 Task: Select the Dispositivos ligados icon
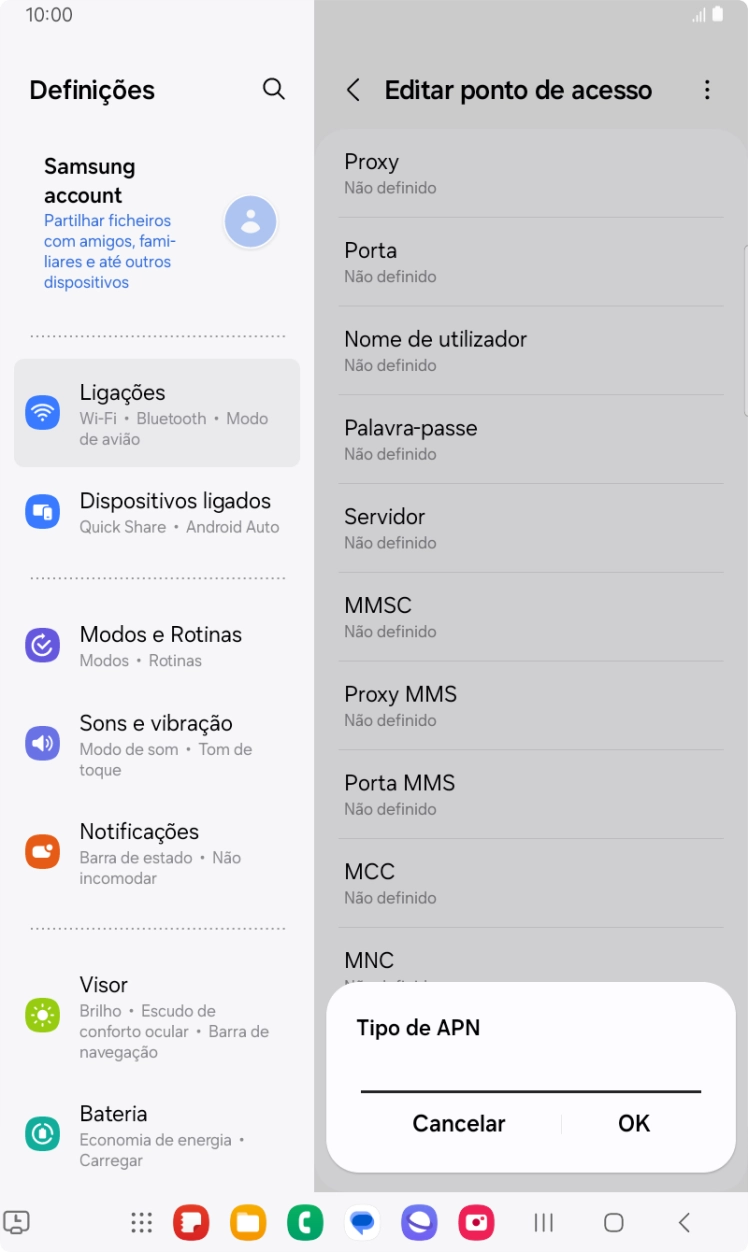coord(42,511)
